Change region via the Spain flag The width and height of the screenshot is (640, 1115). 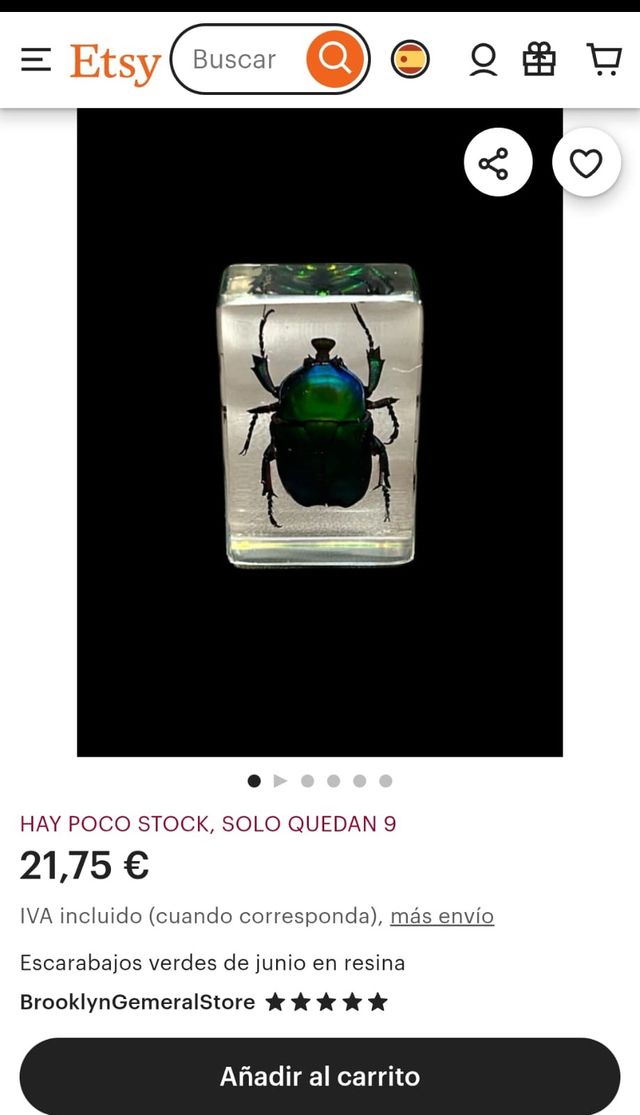pyautogui.click(x=410, y=60)
